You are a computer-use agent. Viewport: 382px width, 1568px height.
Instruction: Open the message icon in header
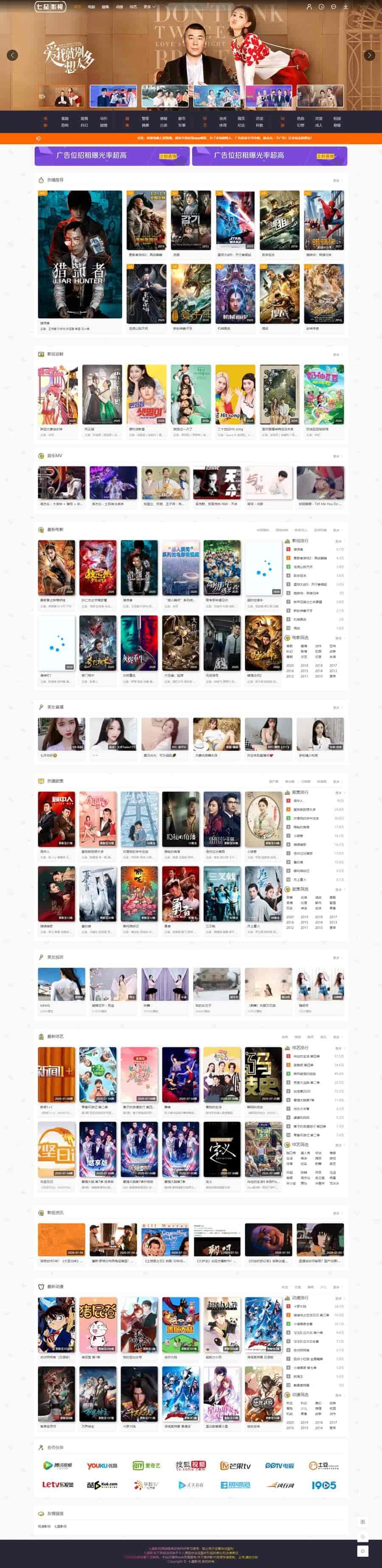click(x=333, y=7)
